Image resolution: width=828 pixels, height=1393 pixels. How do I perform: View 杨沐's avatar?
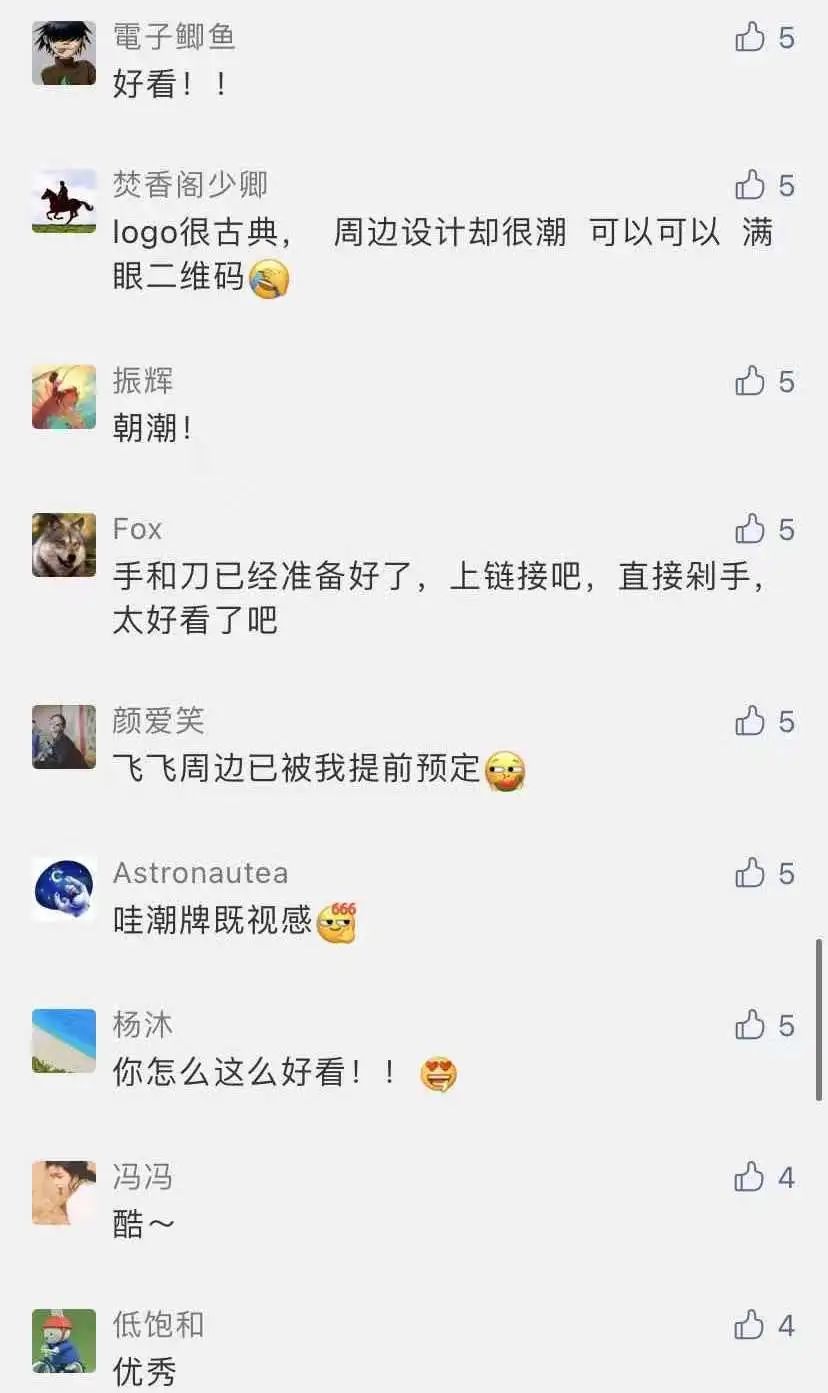(64, 1041)
